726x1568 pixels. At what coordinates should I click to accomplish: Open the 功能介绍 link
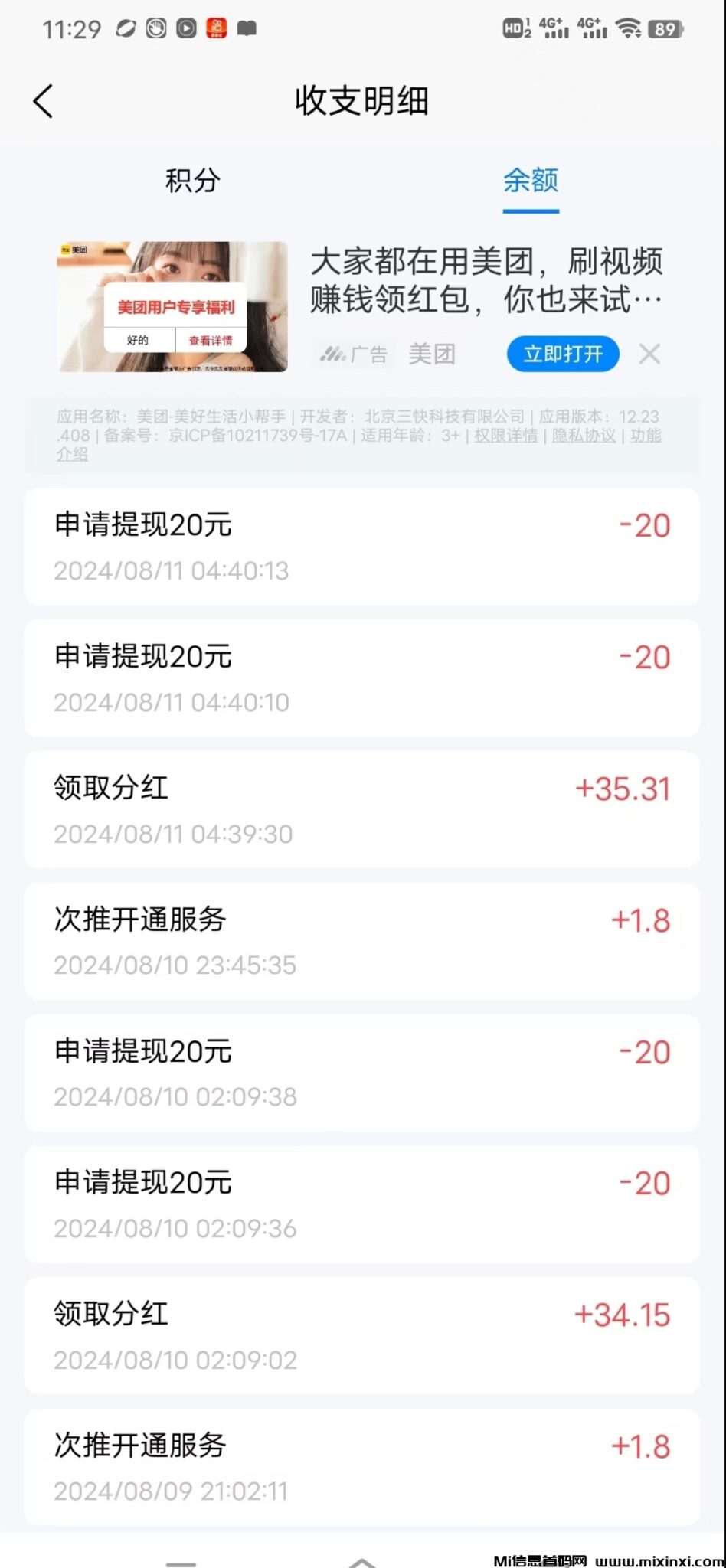(646, 436)
